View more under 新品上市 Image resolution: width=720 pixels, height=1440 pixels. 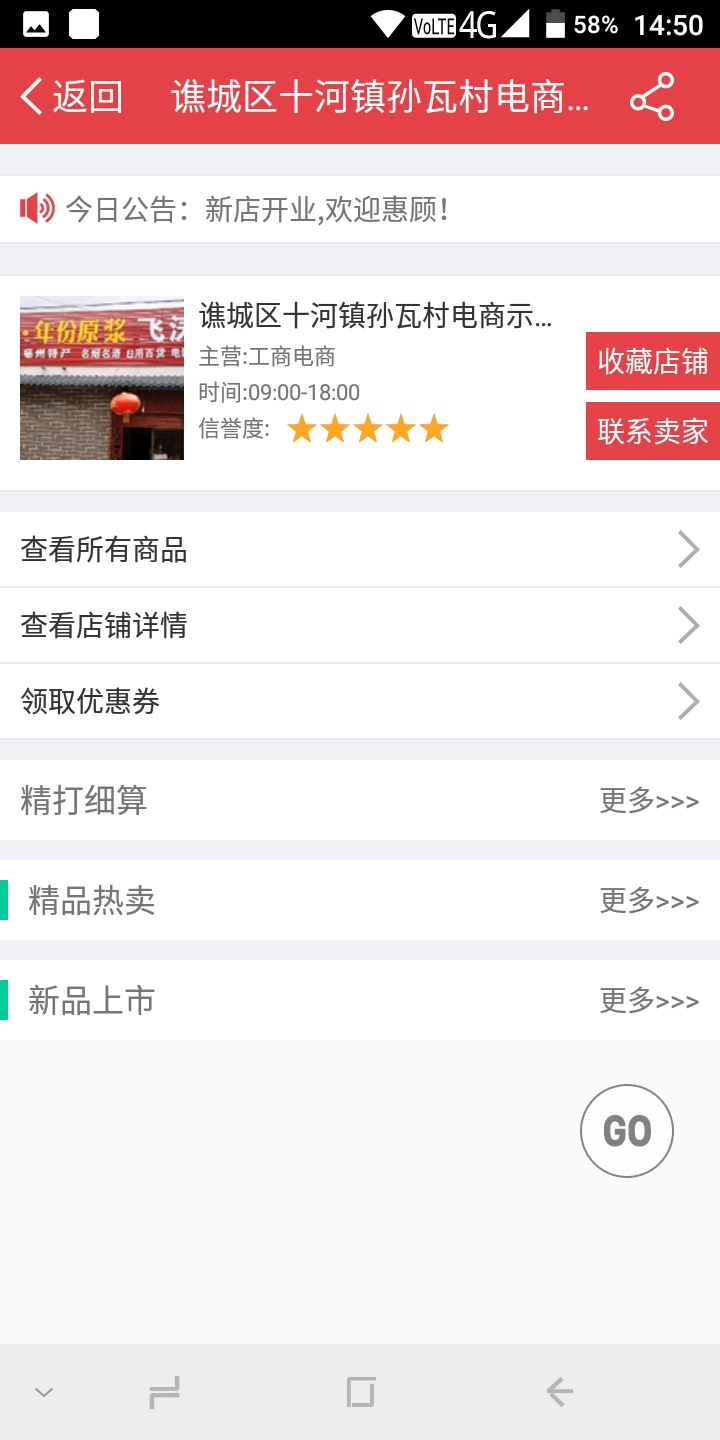(x=649, y=1001)
